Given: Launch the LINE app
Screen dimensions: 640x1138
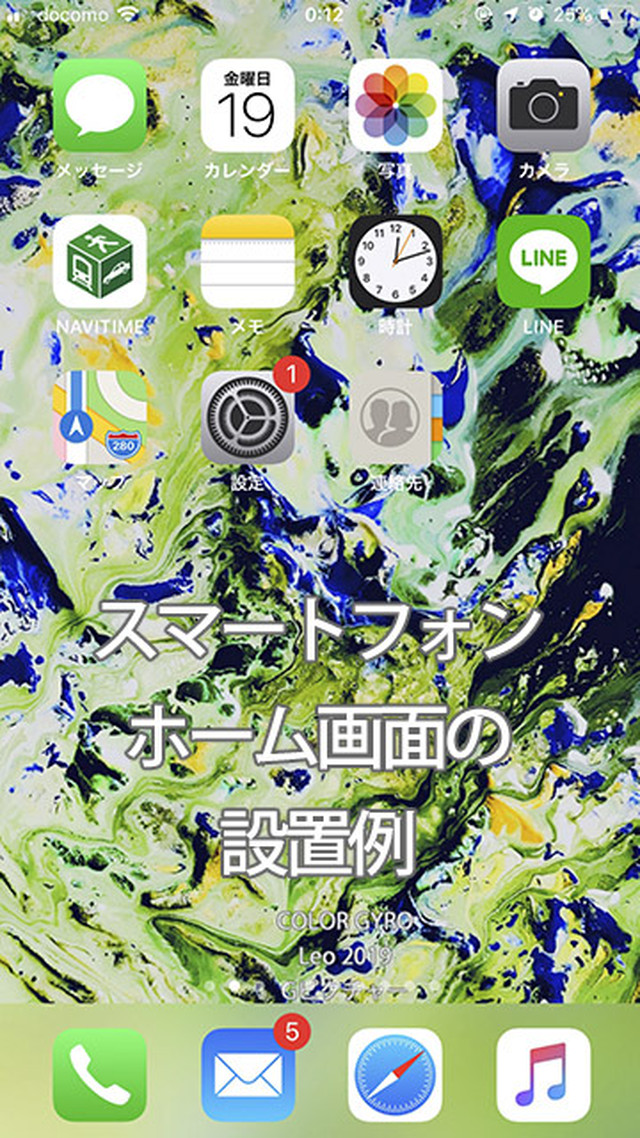Looking at the screenshot, I should coord(543,262).
